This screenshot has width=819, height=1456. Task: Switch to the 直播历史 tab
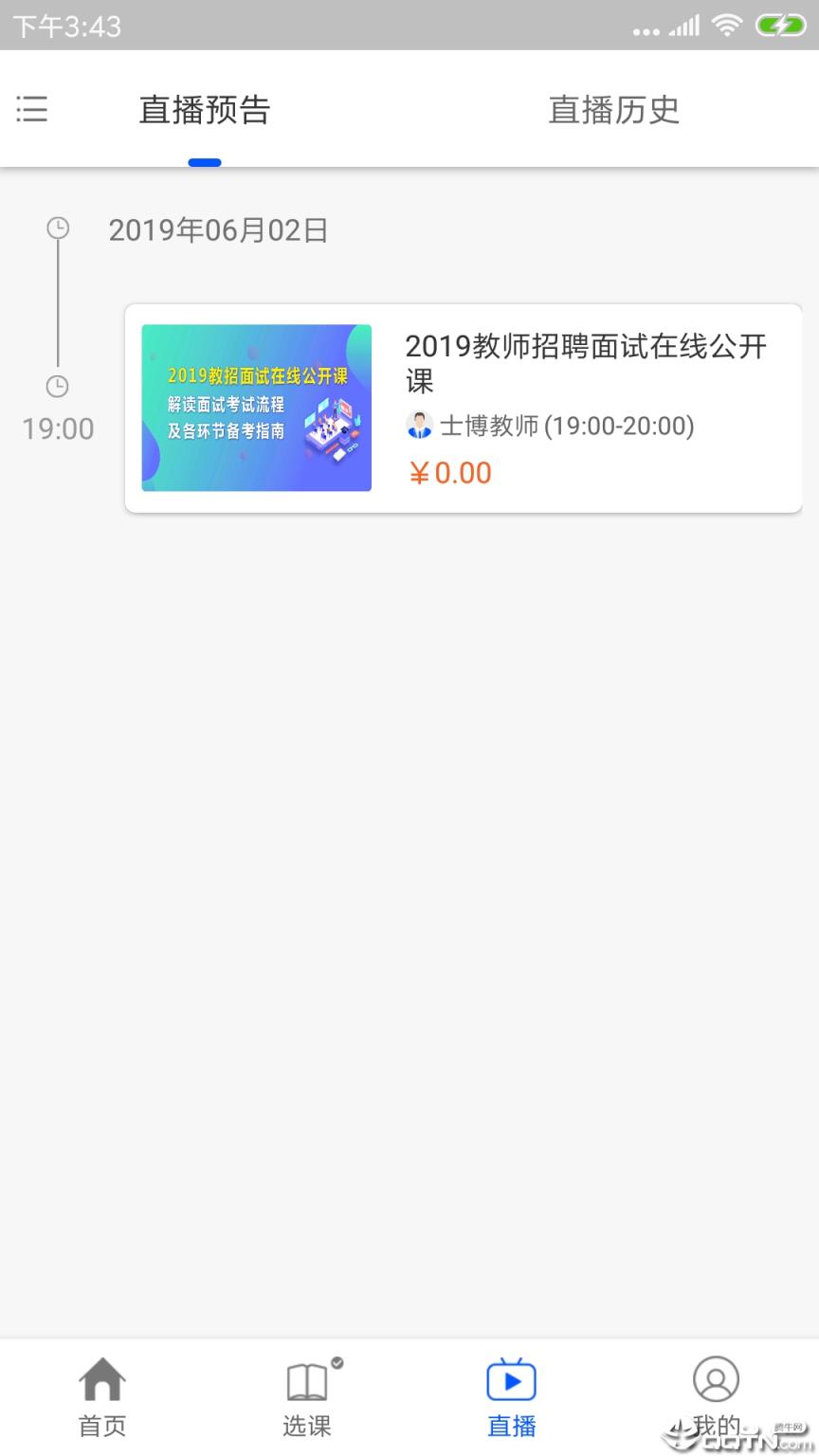pyautogui.click(x=613, y=110)
